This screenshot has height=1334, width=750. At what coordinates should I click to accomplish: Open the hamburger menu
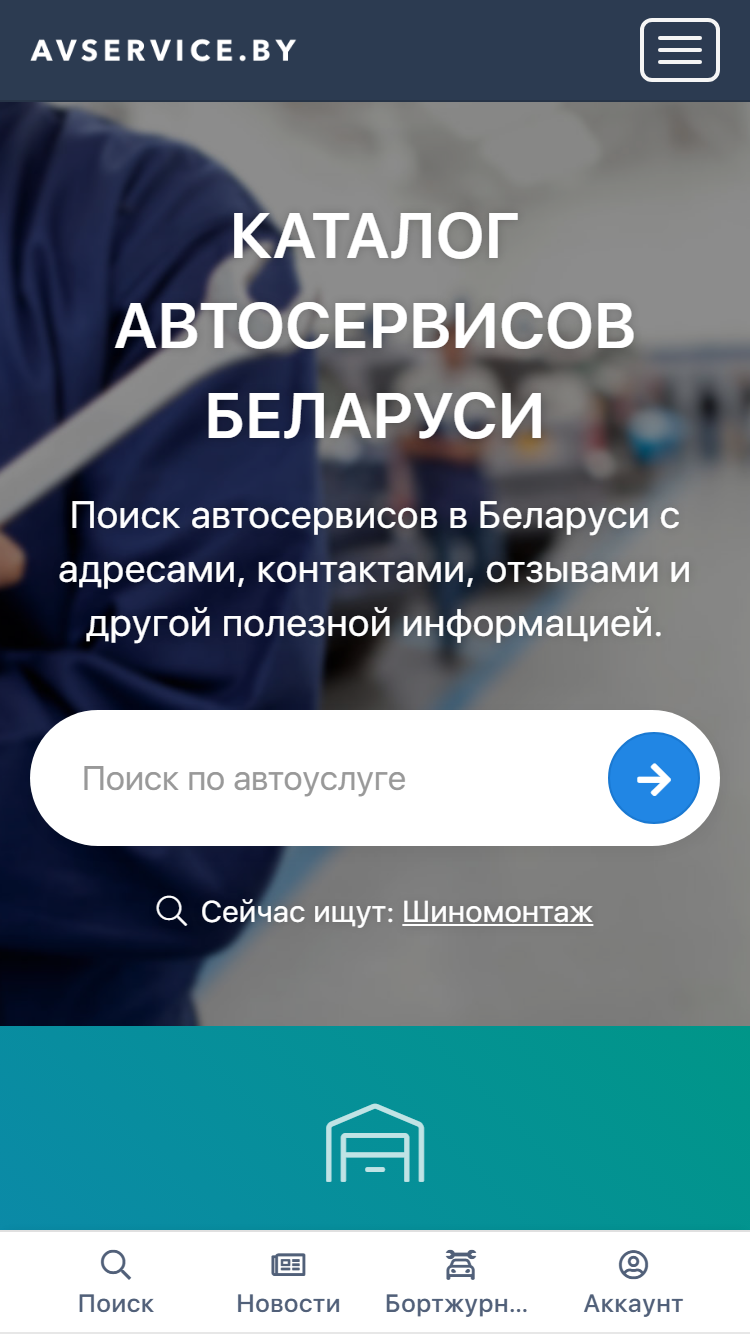(x=679, y=50)
